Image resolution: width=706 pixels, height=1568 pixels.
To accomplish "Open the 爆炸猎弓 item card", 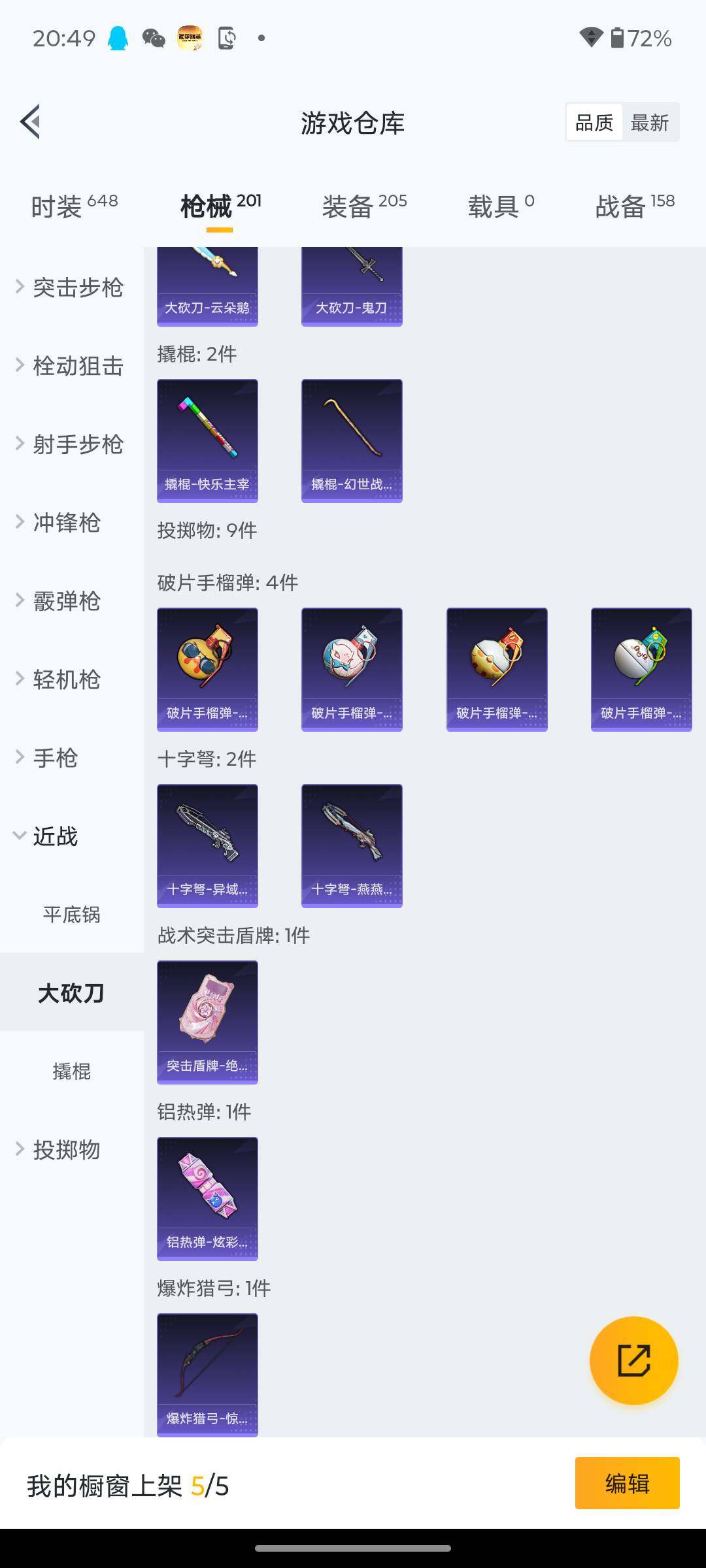I will tap(207, 1375).
